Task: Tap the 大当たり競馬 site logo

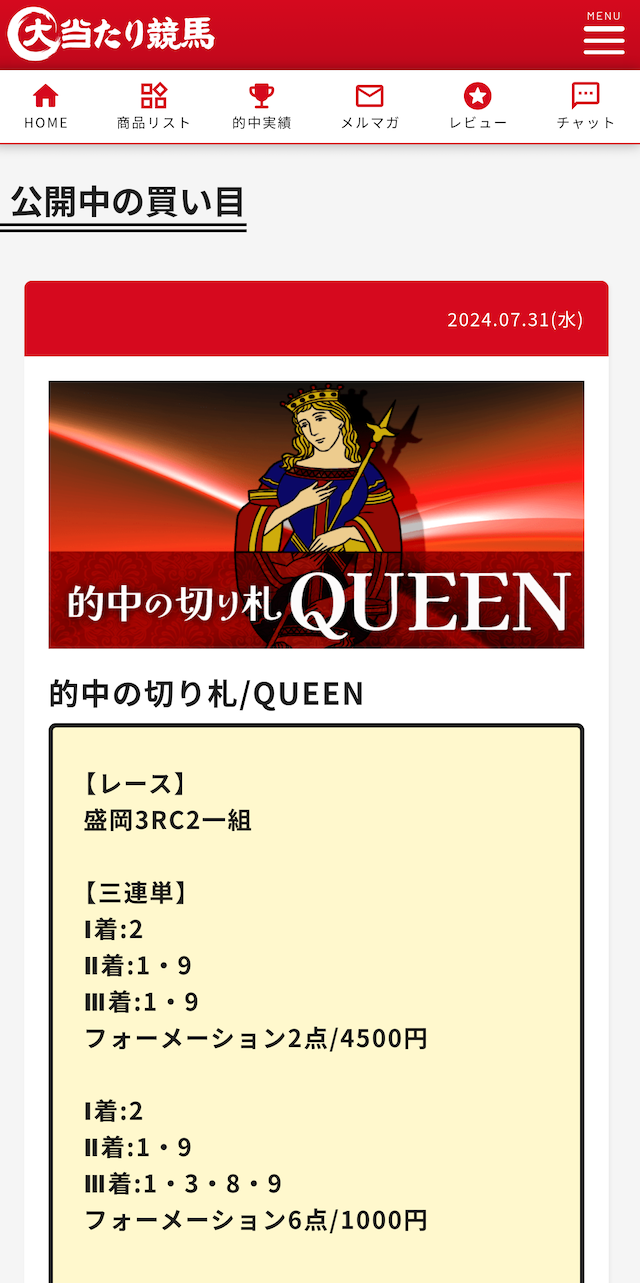Action: coord(111,34)
